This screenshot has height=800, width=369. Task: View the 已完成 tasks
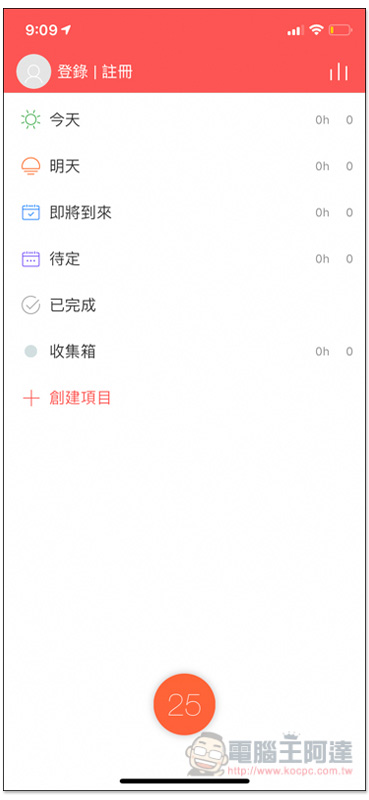pos(186,306)
